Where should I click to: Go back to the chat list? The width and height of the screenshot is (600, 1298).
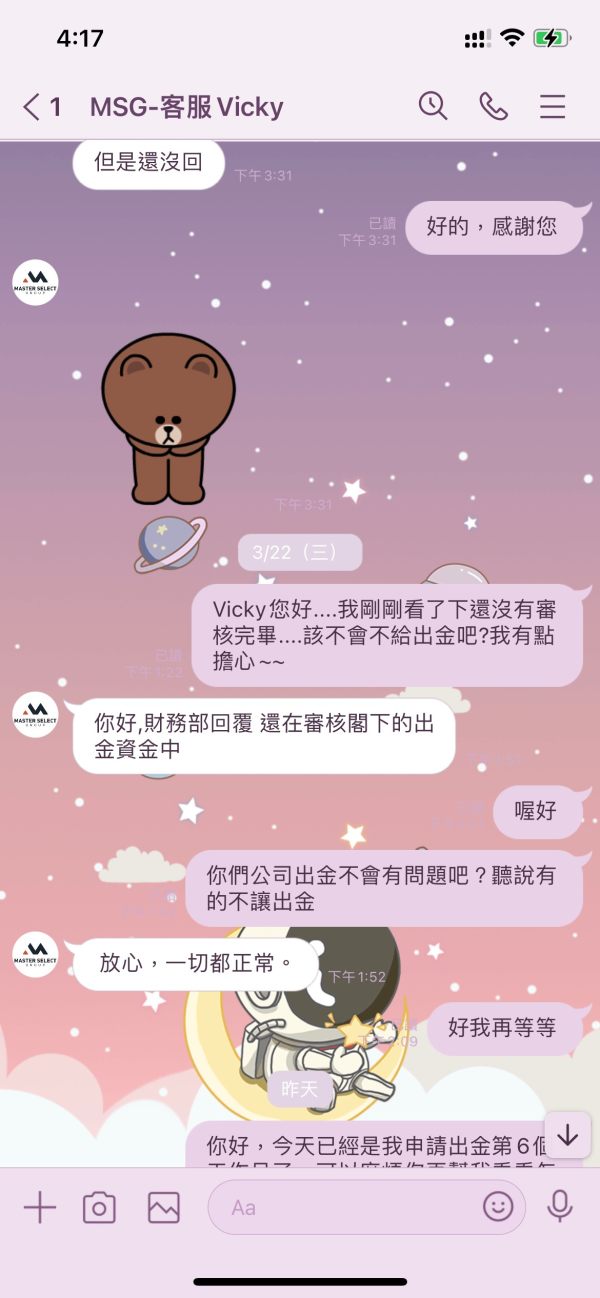(x=41, y=107)
